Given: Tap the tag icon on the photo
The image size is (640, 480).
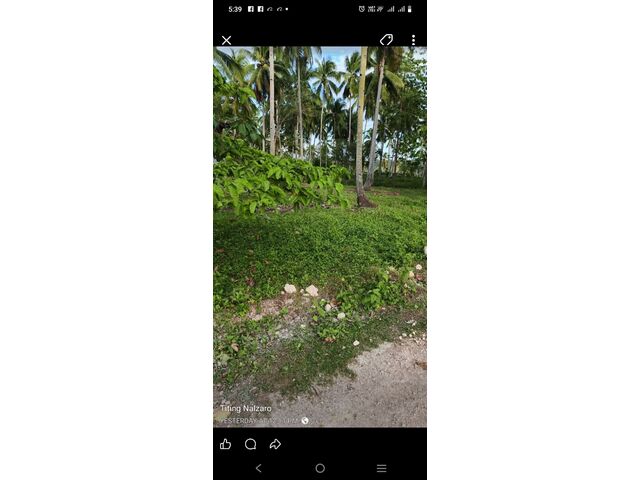Looking at the screenshot, I should coord(387,40).
